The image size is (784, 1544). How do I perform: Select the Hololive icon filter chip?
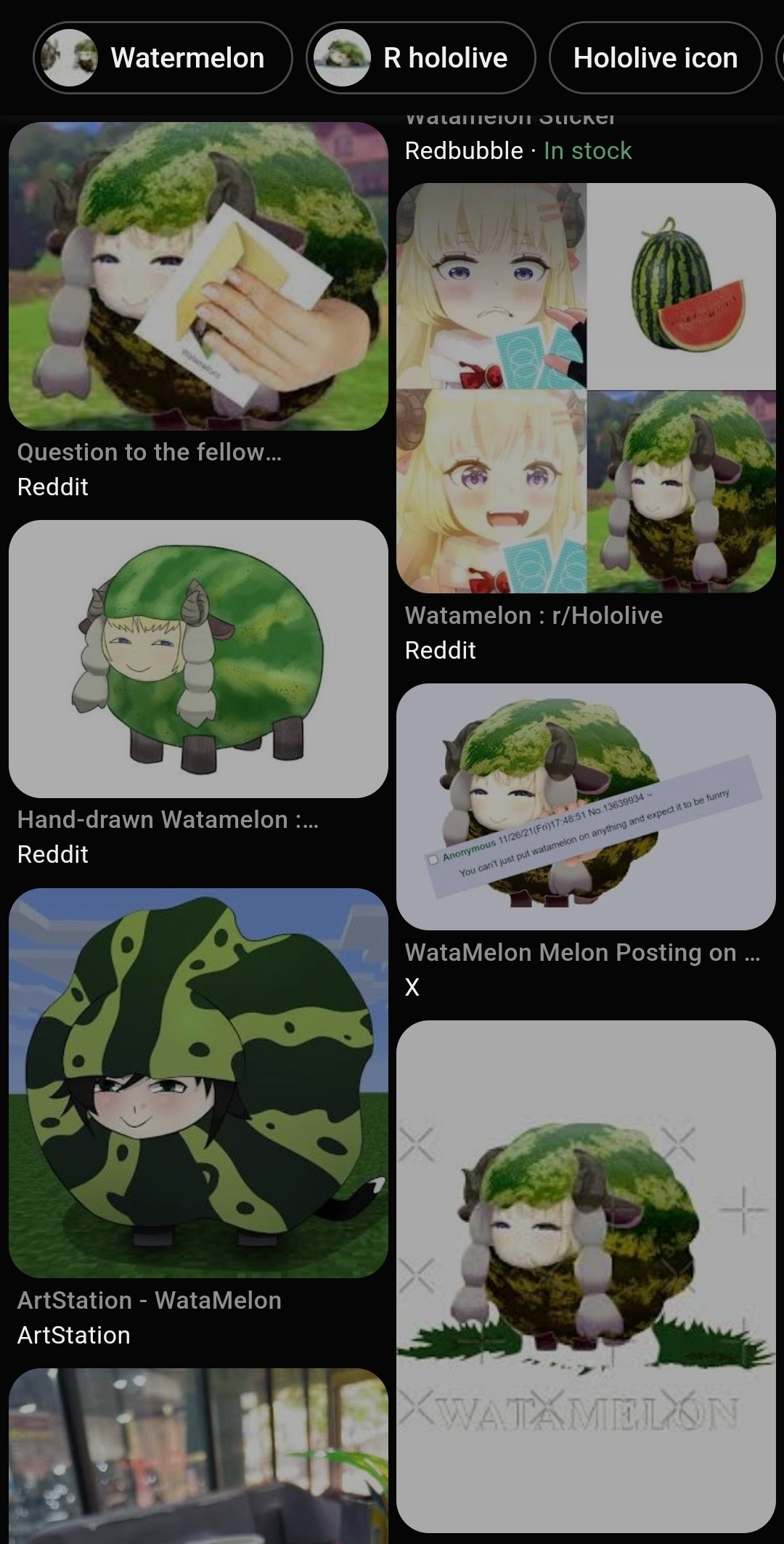(x=655, y=58)
